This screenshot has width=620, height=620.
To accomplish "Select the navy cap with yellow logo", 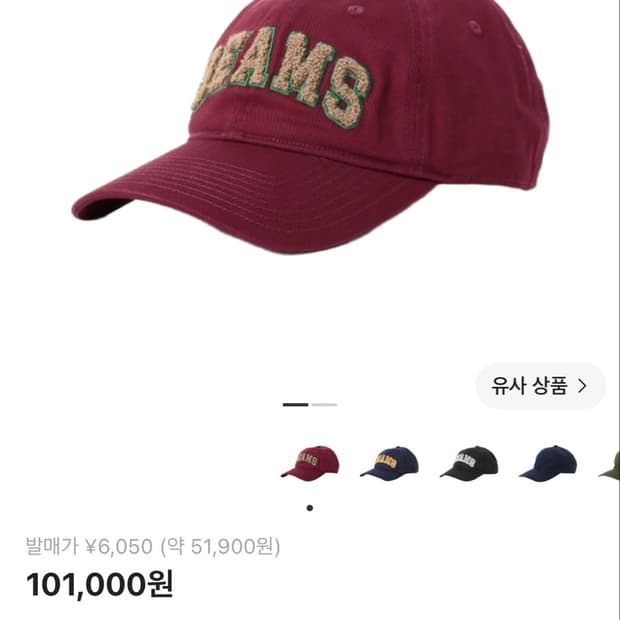I will 389,463.
